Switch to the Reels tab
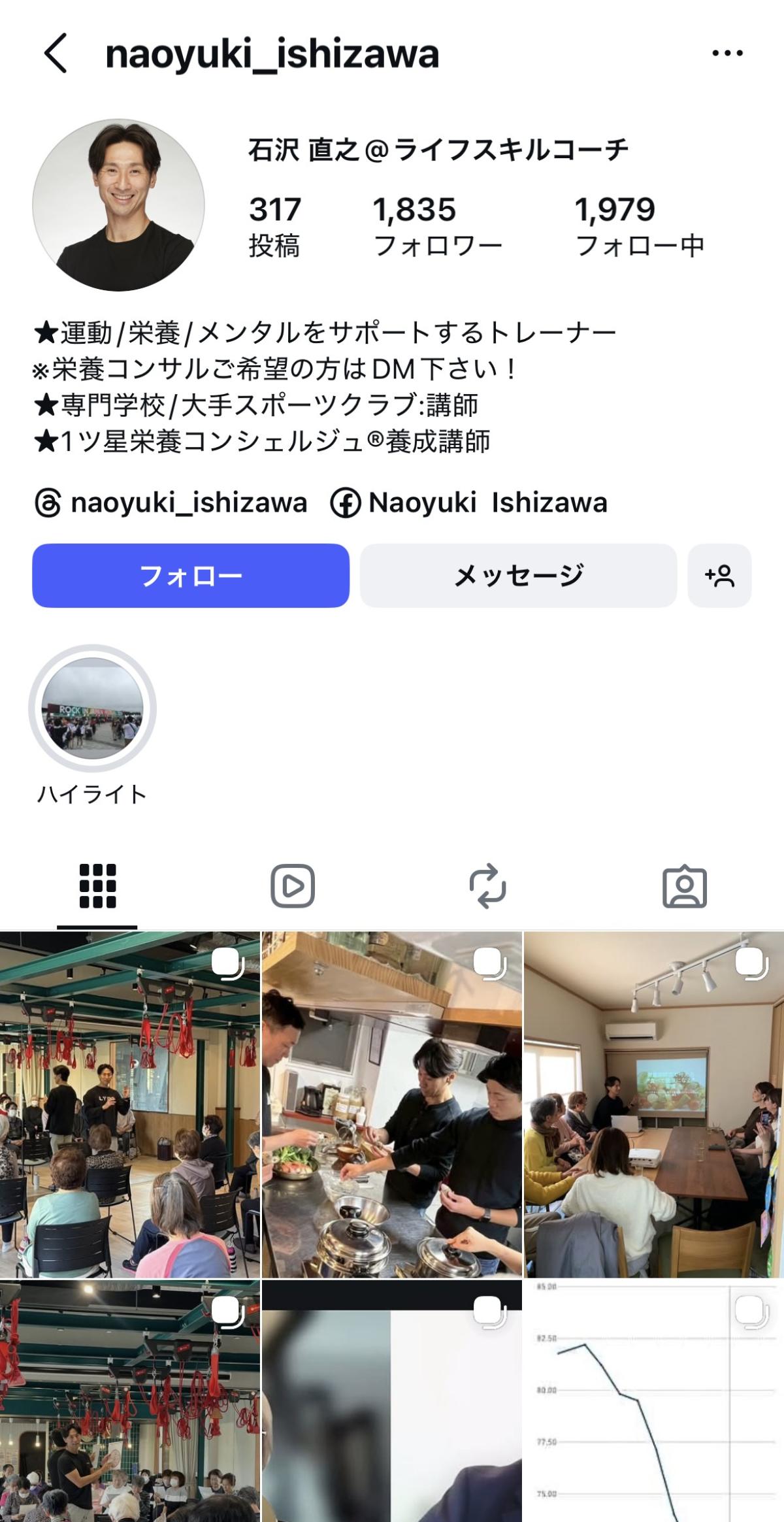 coord(293,886)
